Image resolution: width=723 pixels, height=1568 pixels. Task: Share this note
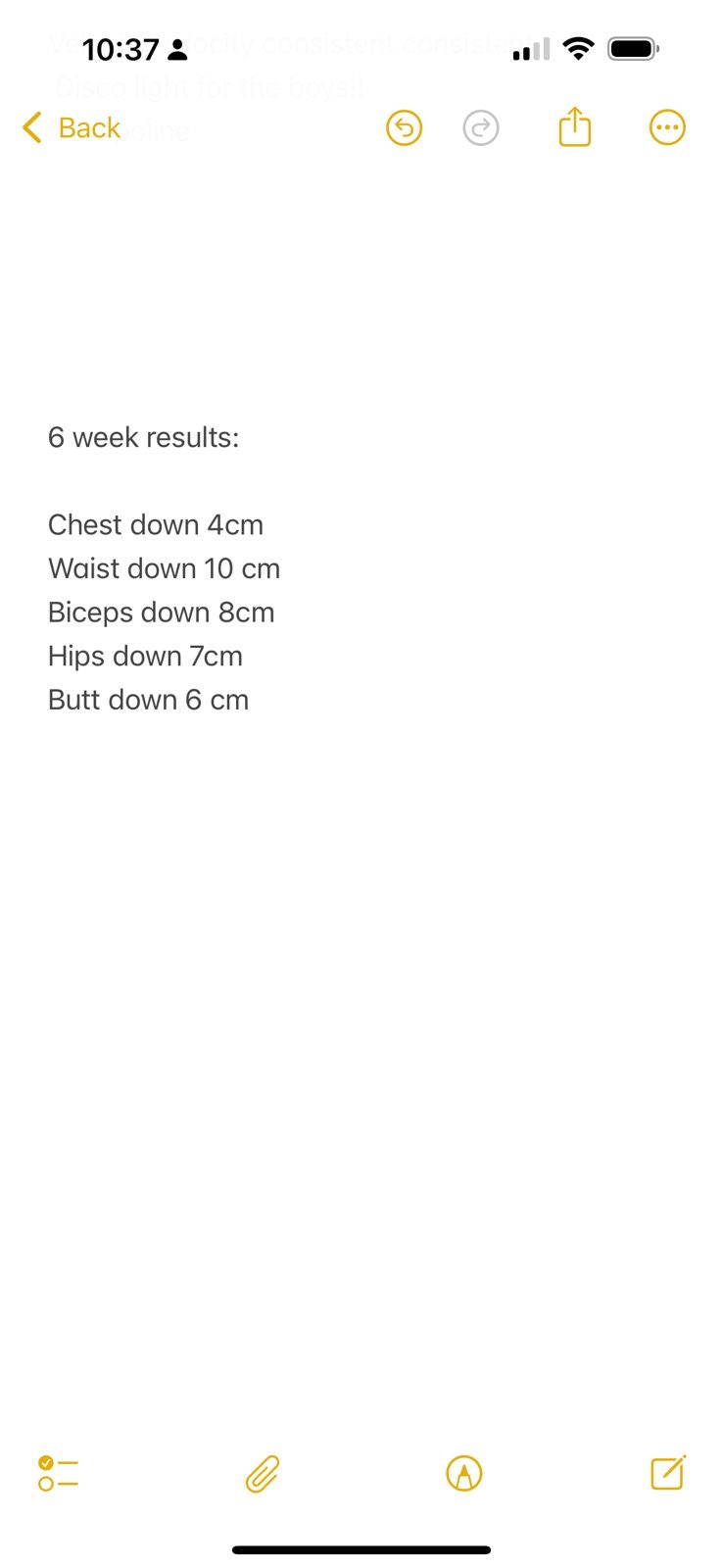pyautogui.click(x=574, y=127)
